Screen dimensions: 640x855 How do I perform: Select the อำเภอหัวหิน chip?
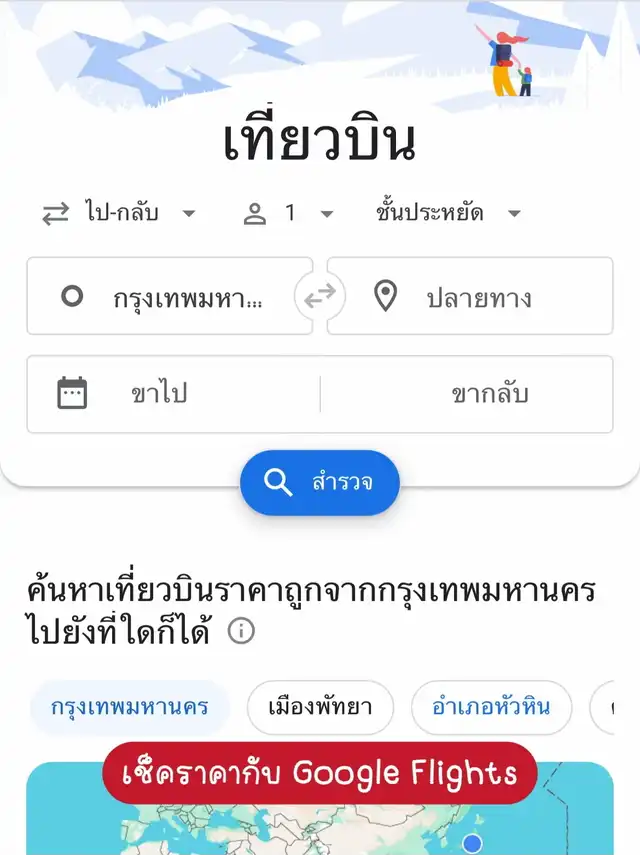pos(491,708)
